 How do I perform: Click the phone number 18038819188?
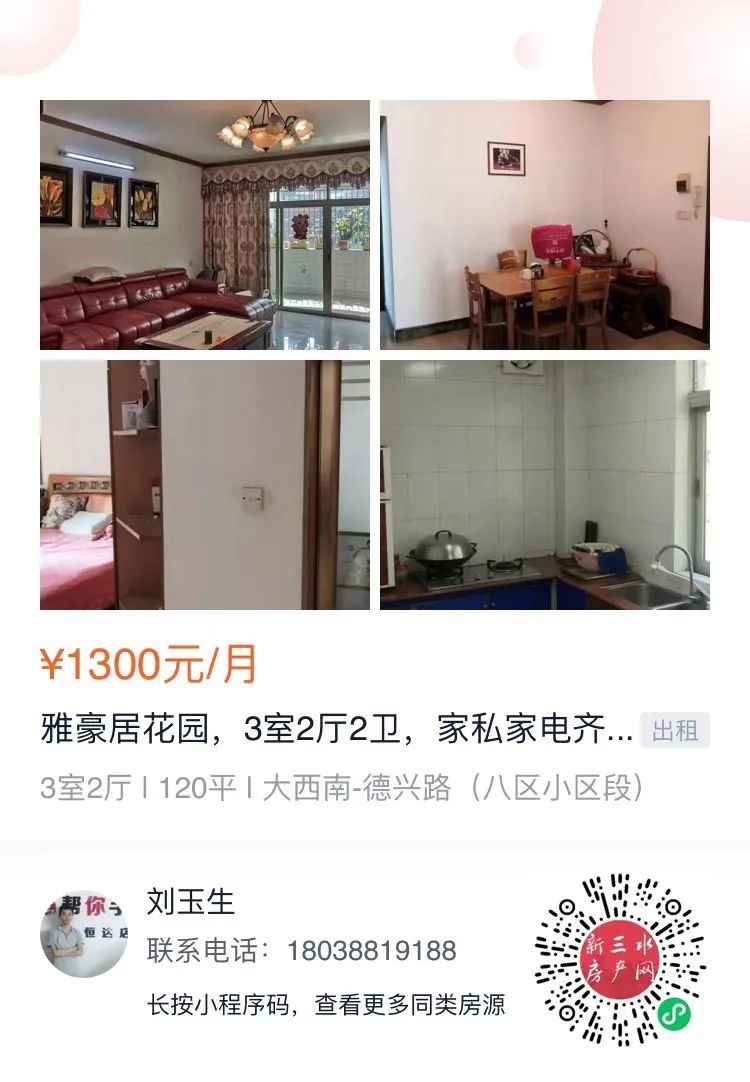[x=373, y=949]
